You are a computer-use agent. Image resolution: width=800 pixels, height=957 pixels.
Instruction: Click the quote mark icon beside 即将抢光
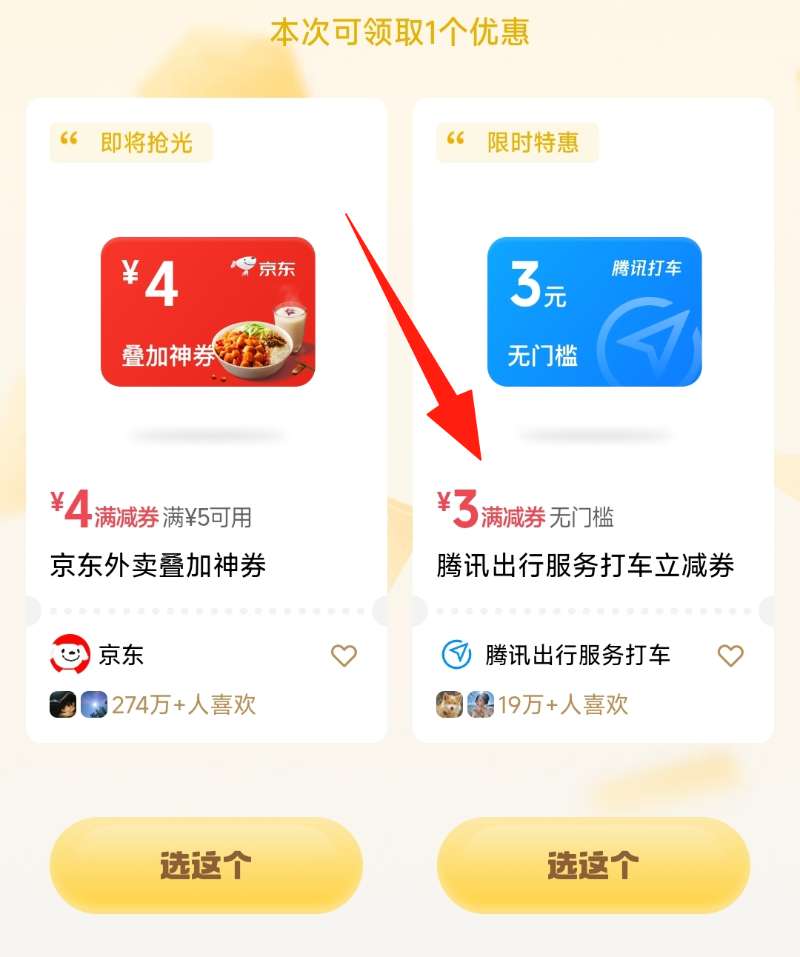pos(66,141)
